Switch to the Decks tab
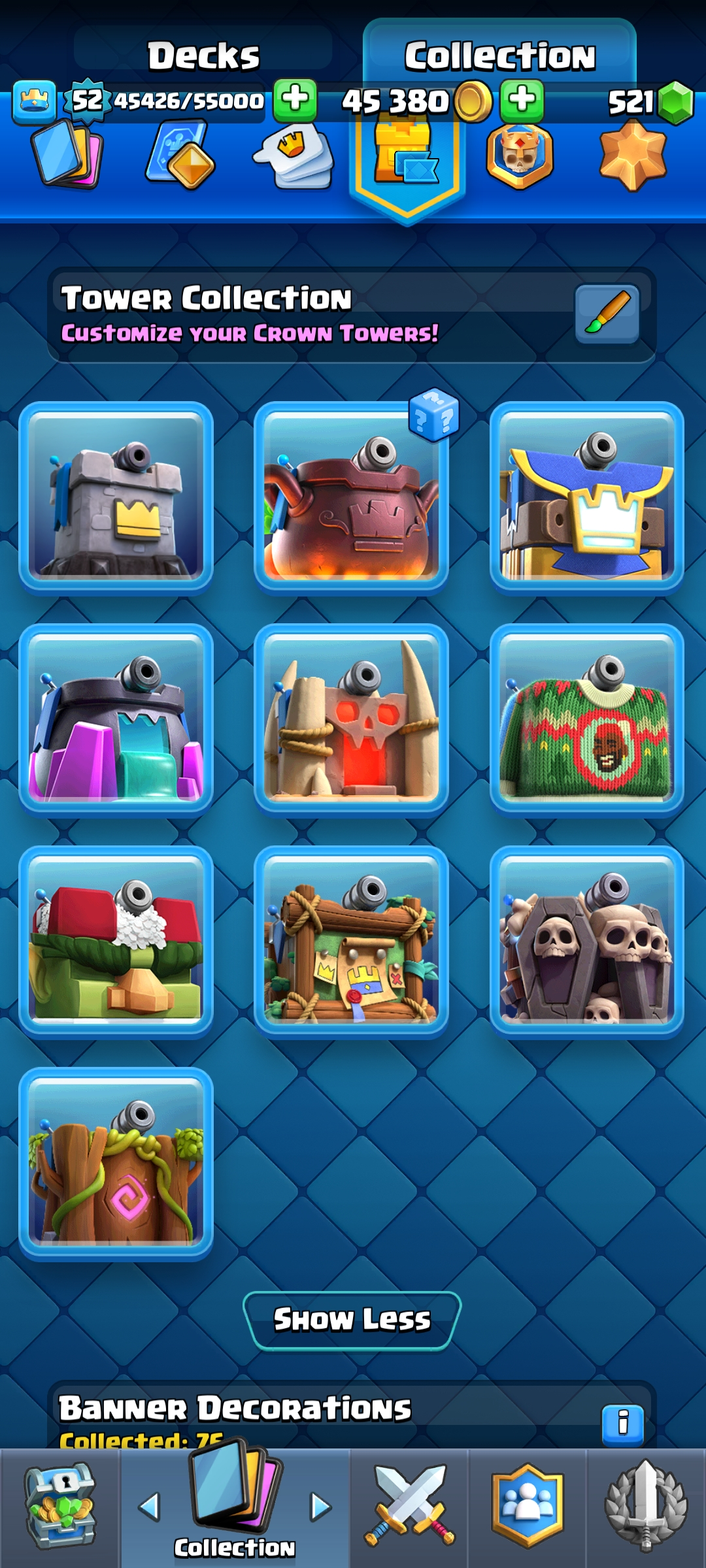The height and width of the screenshot is (1568, 706). [x=203, y=55]
